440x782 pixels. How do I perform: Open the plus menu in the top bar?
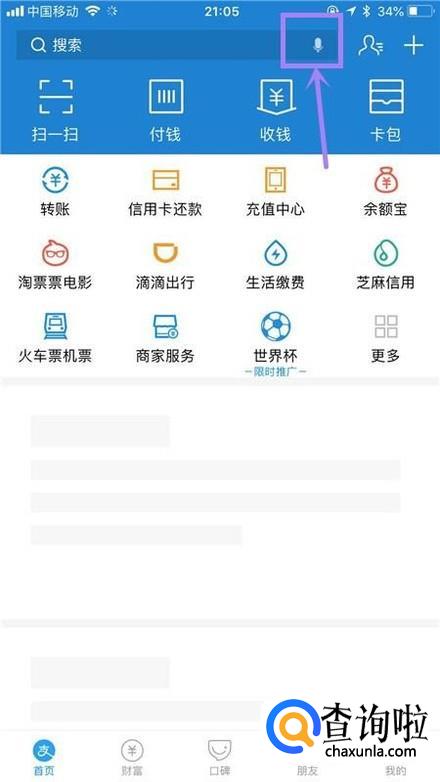pyautogui.click(x=414, y=45)
